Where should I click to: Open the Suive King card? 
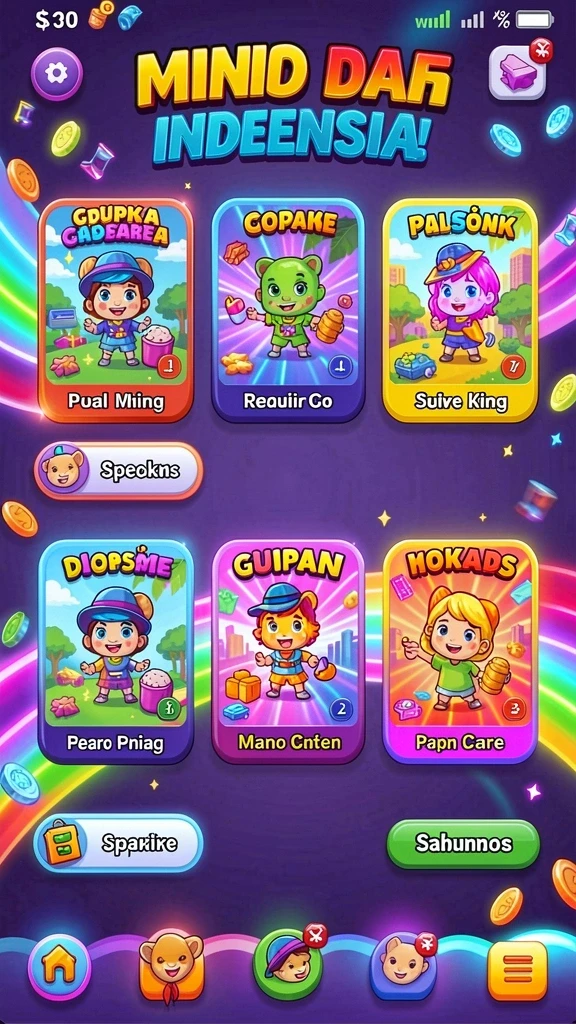(x=460, y=311)
